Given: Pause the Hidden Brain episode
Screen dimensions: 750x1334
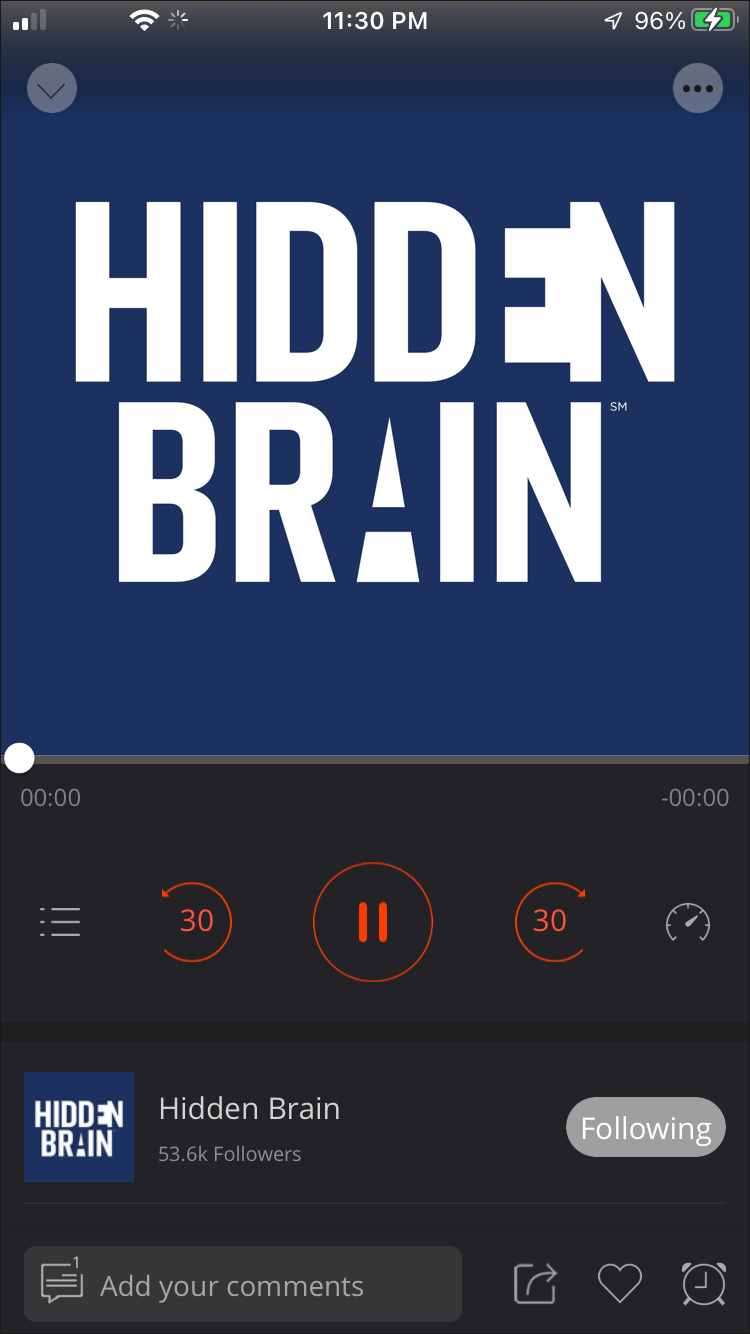Looking at the screenshot, I should [373, 921].
